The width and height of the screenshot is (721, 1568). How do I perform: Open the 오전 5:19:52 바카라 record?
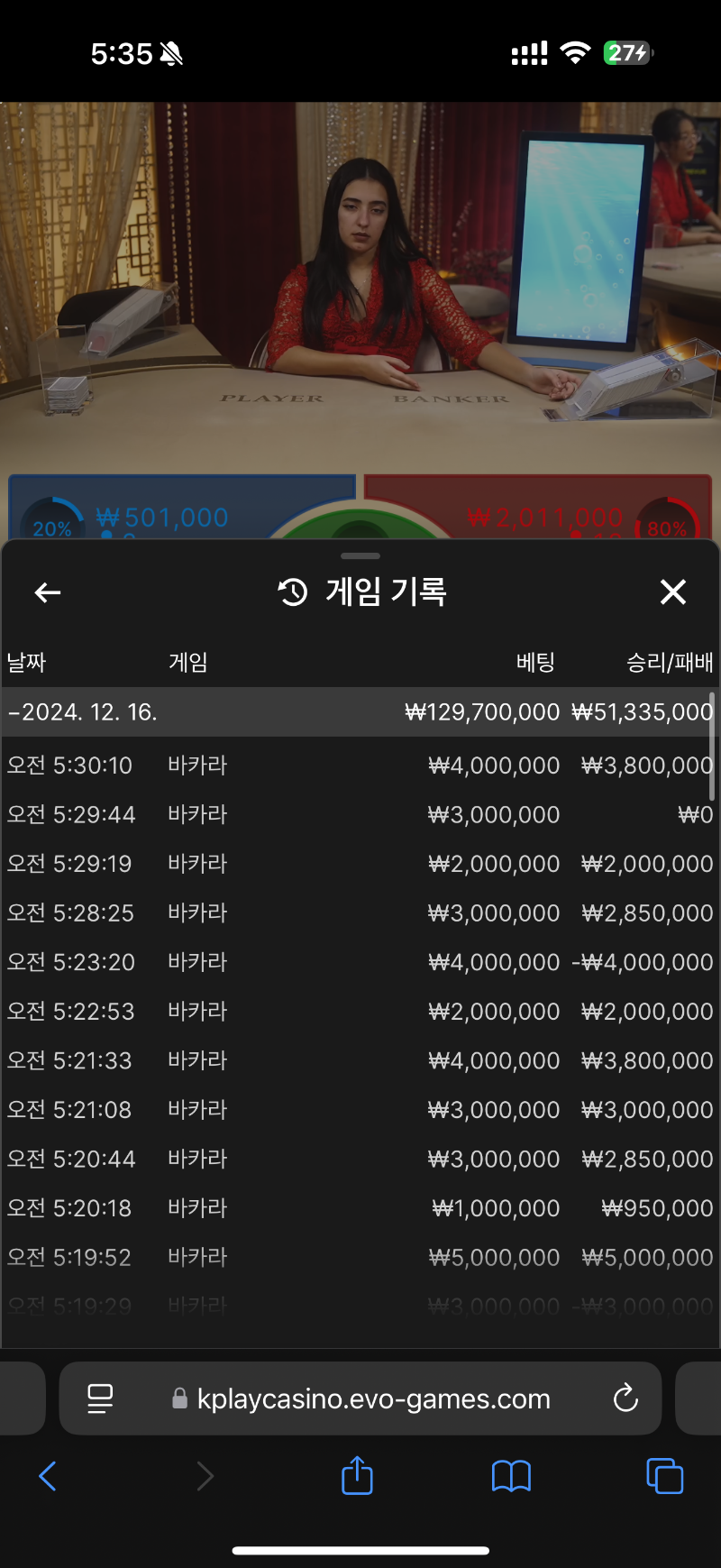(360, 1257)
